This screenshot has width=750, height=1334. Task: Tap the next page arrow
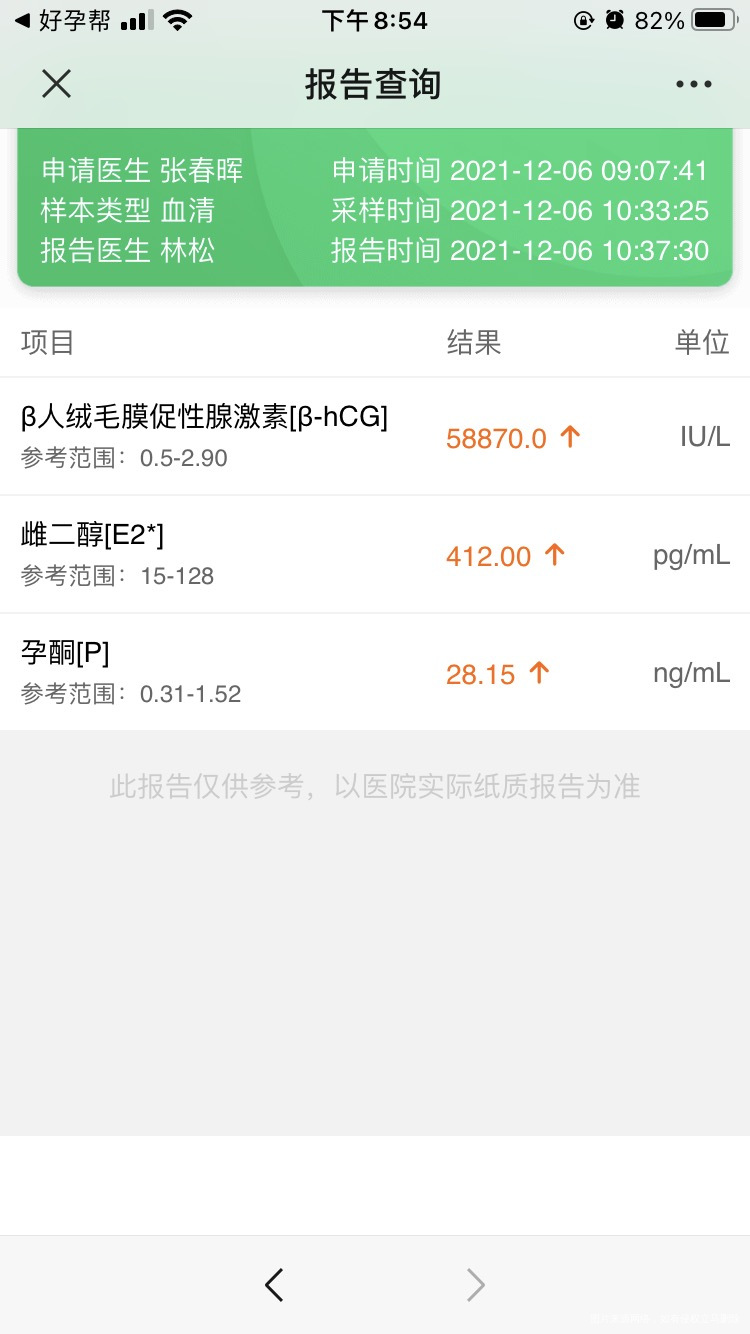tap(474, 1285)
